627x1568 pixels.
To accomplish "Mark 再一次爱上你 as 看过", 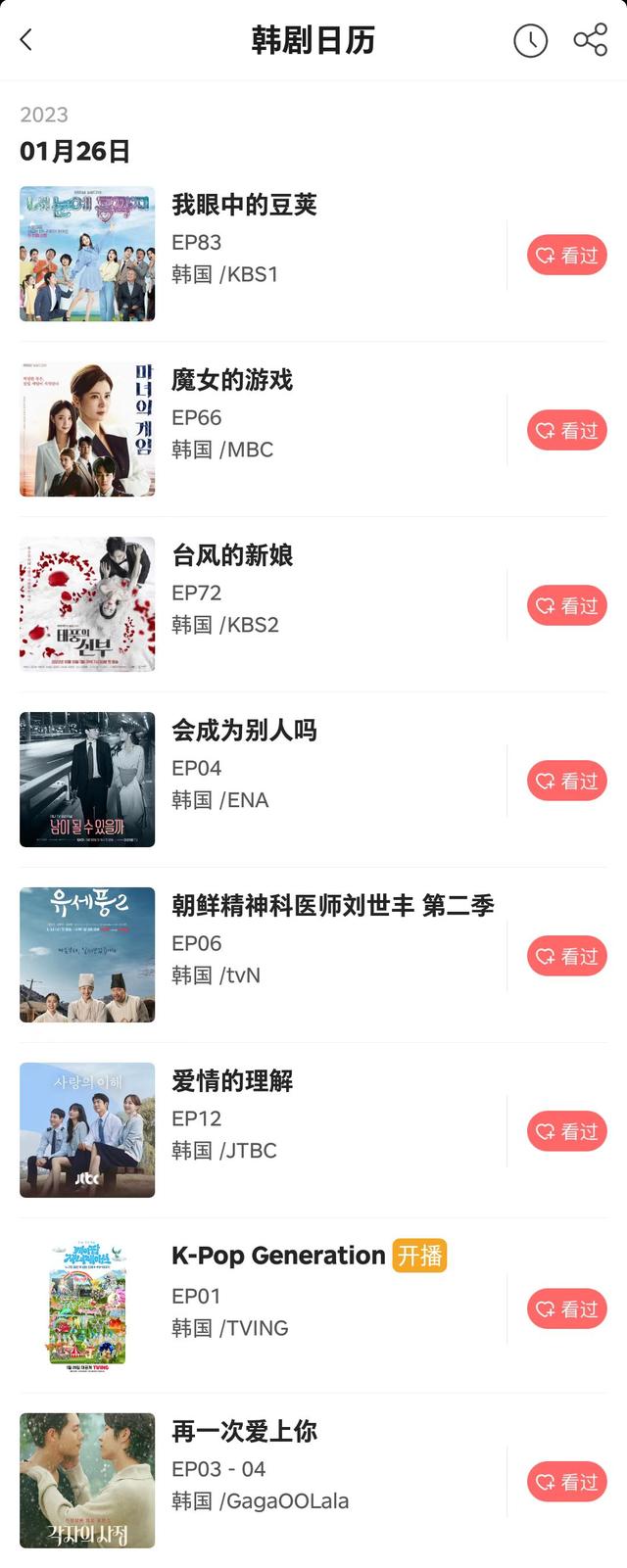I will click(566, 1483).
